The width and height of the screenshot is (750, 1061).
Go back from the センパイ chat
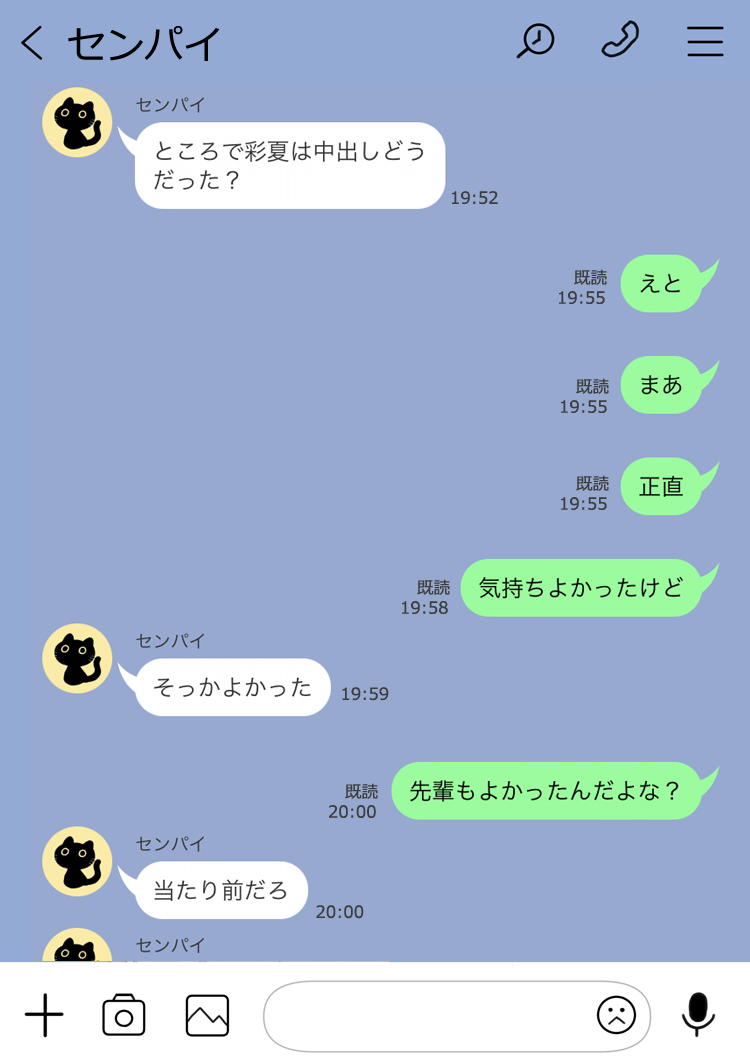coord(32,43)
